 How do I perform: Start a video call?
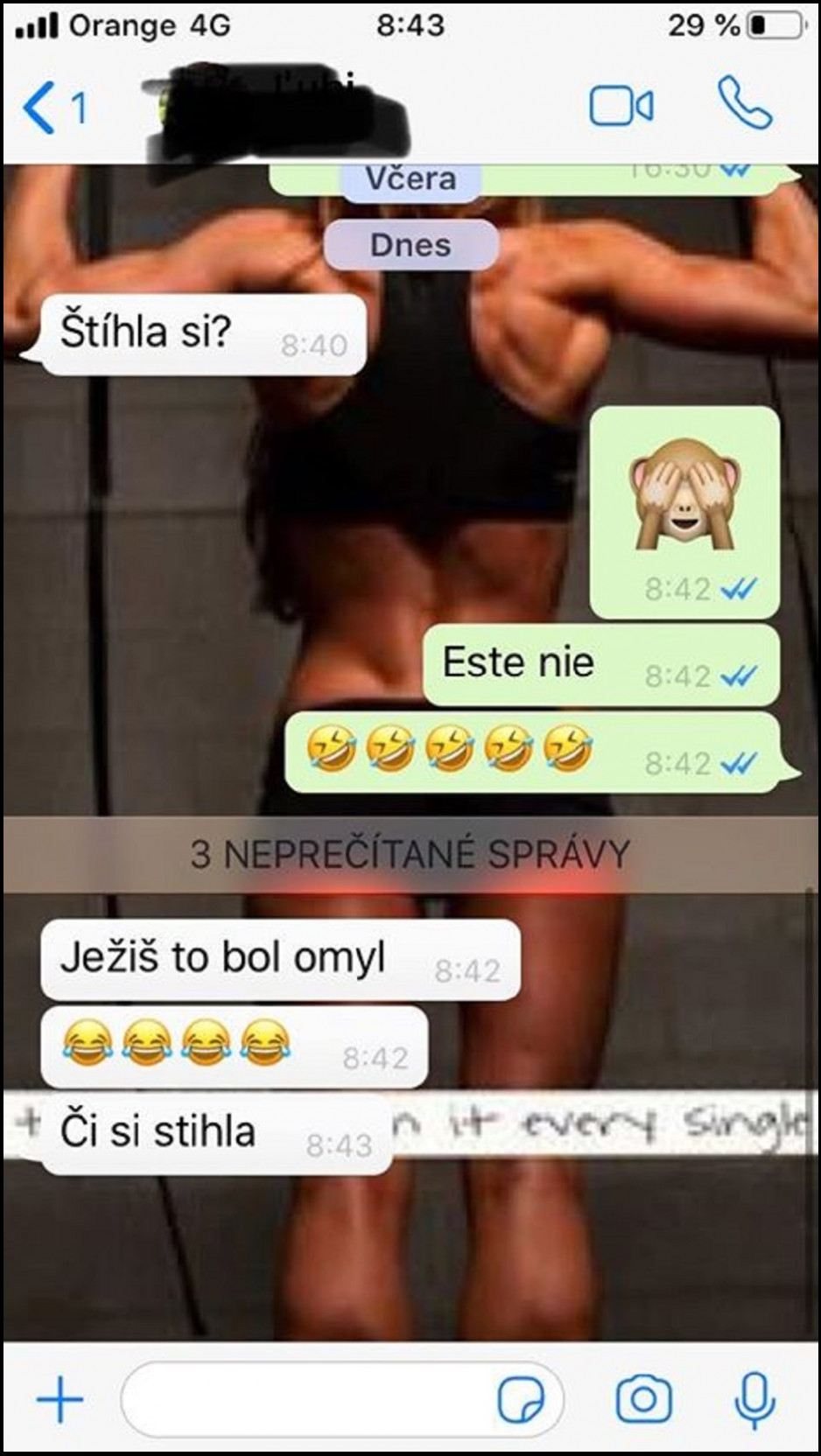(x=621, y=107)
